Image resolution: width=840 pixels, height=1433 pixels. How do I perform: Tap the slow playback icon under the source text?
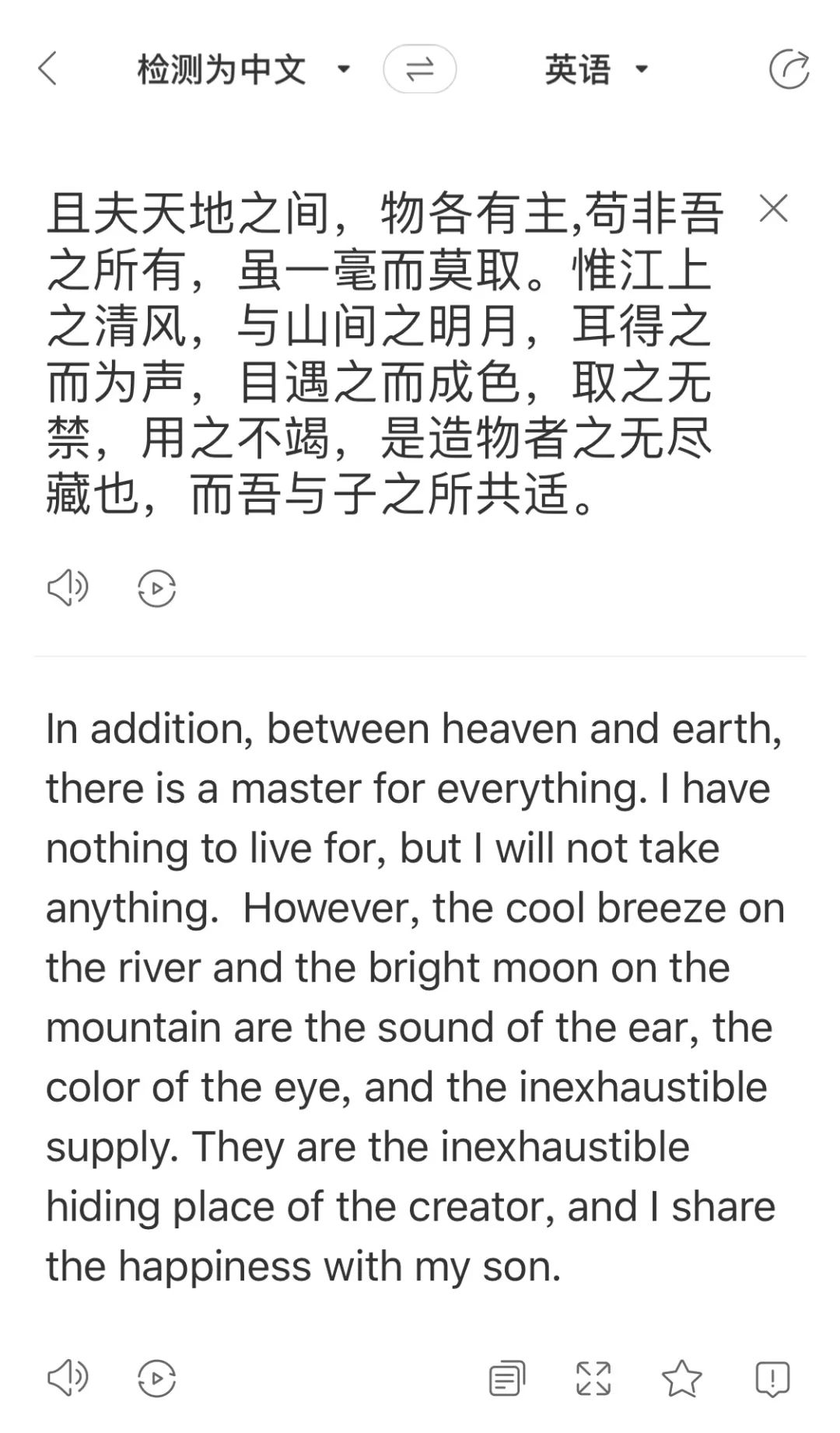coord(156,589)
